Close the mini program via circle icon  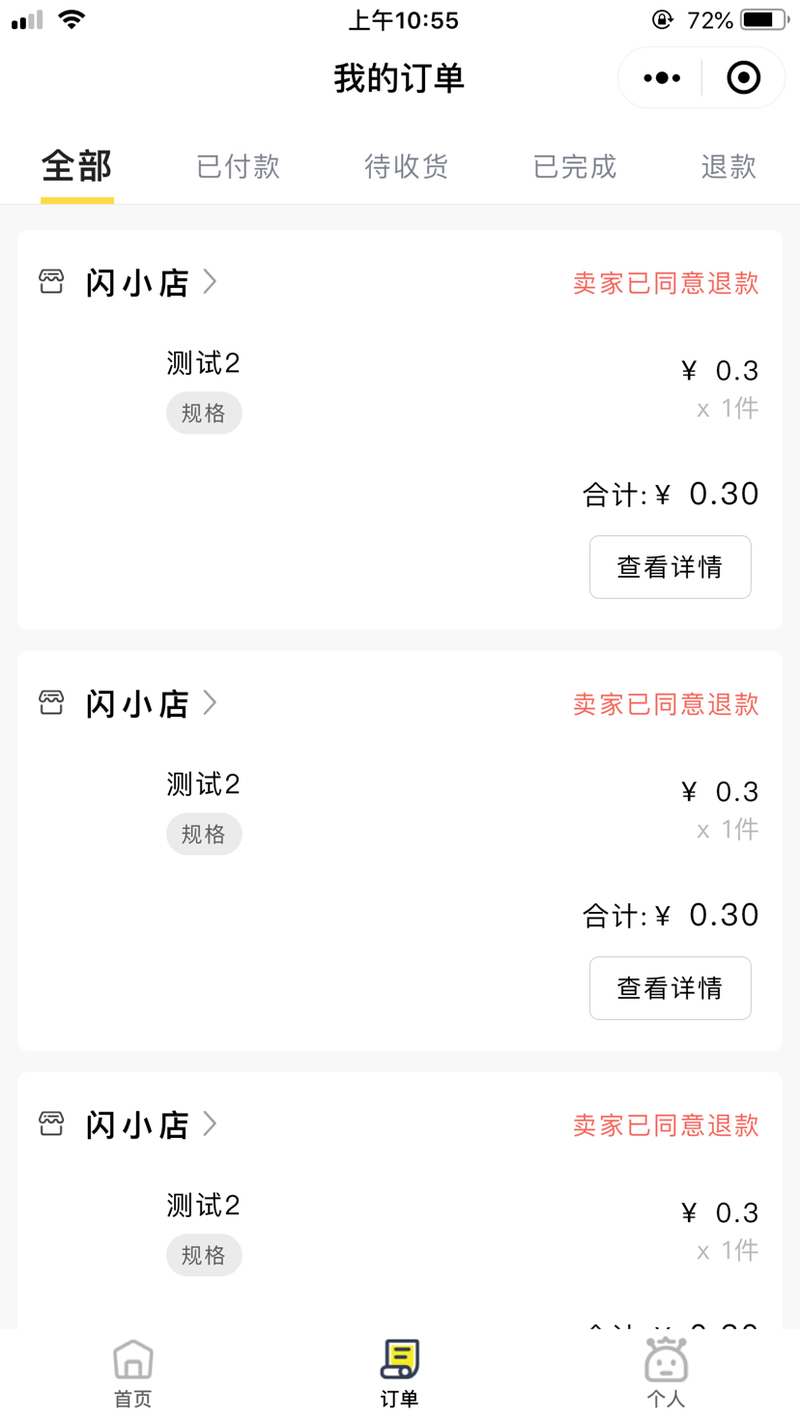click(x=743, y=78)
